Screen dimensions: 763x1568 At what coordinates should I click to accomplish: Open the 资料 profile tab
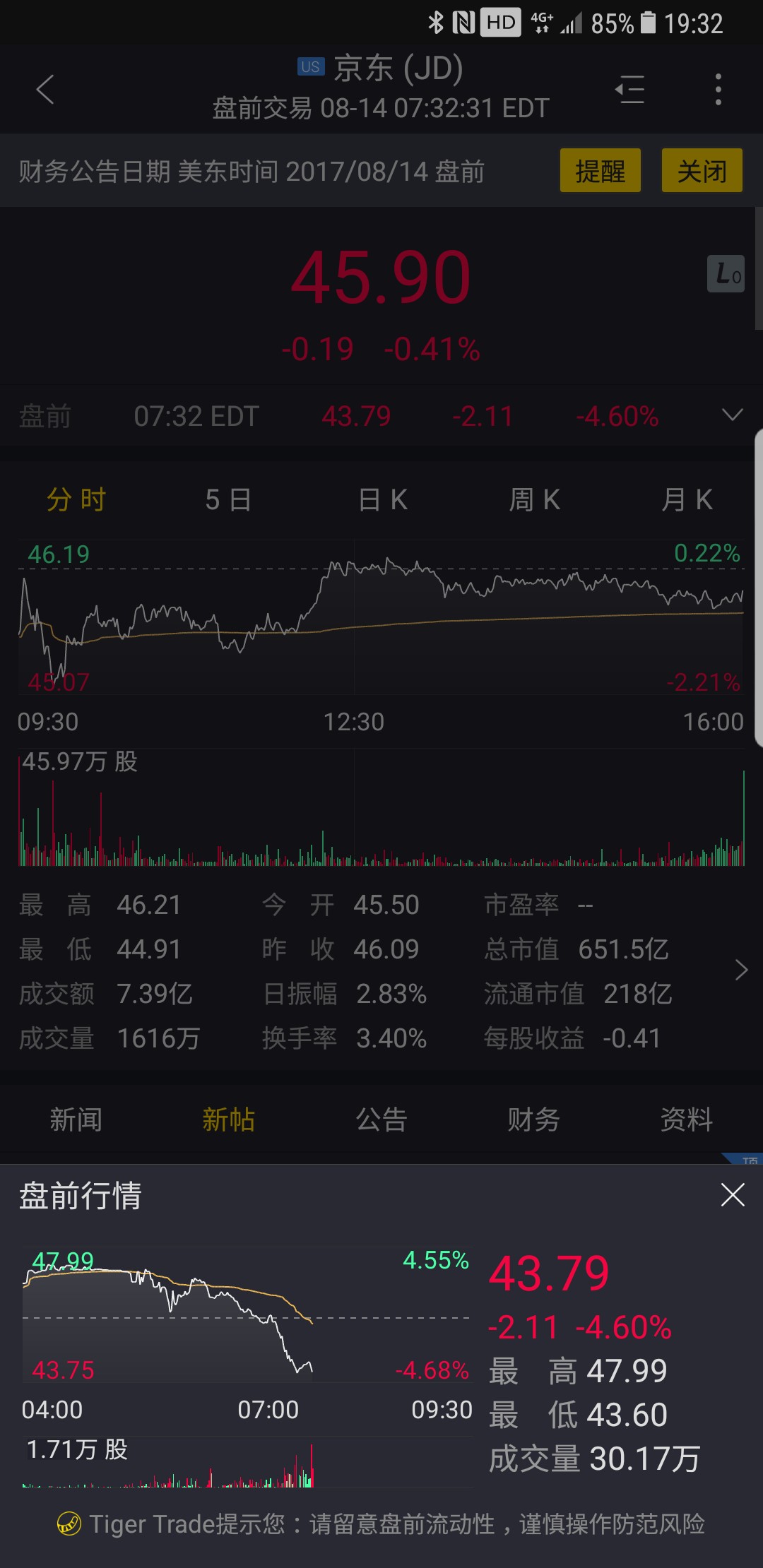(687, 1119)
